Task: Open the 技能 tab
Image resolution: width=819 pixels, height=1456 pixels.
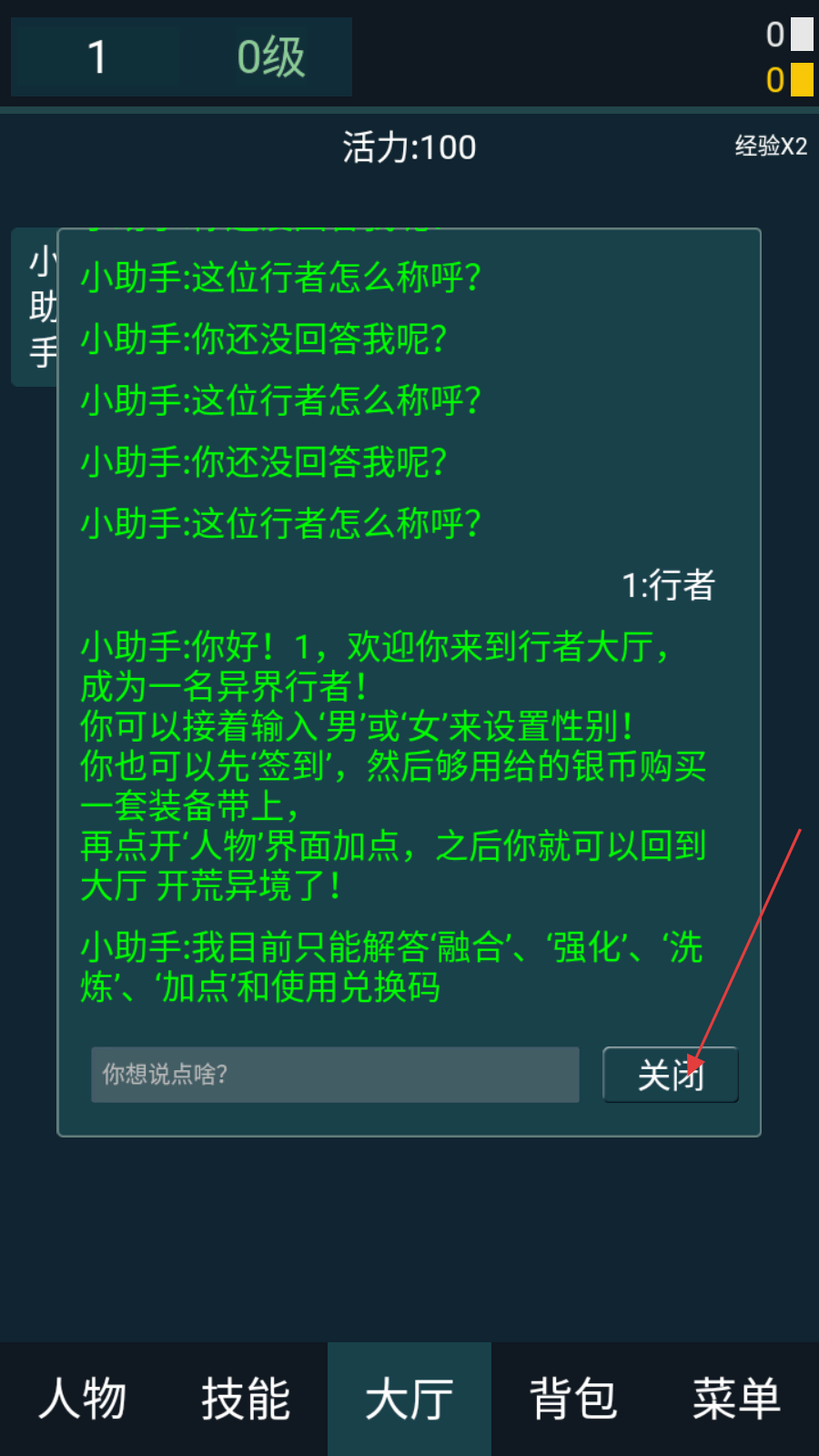Action: tap(246, 1399)
